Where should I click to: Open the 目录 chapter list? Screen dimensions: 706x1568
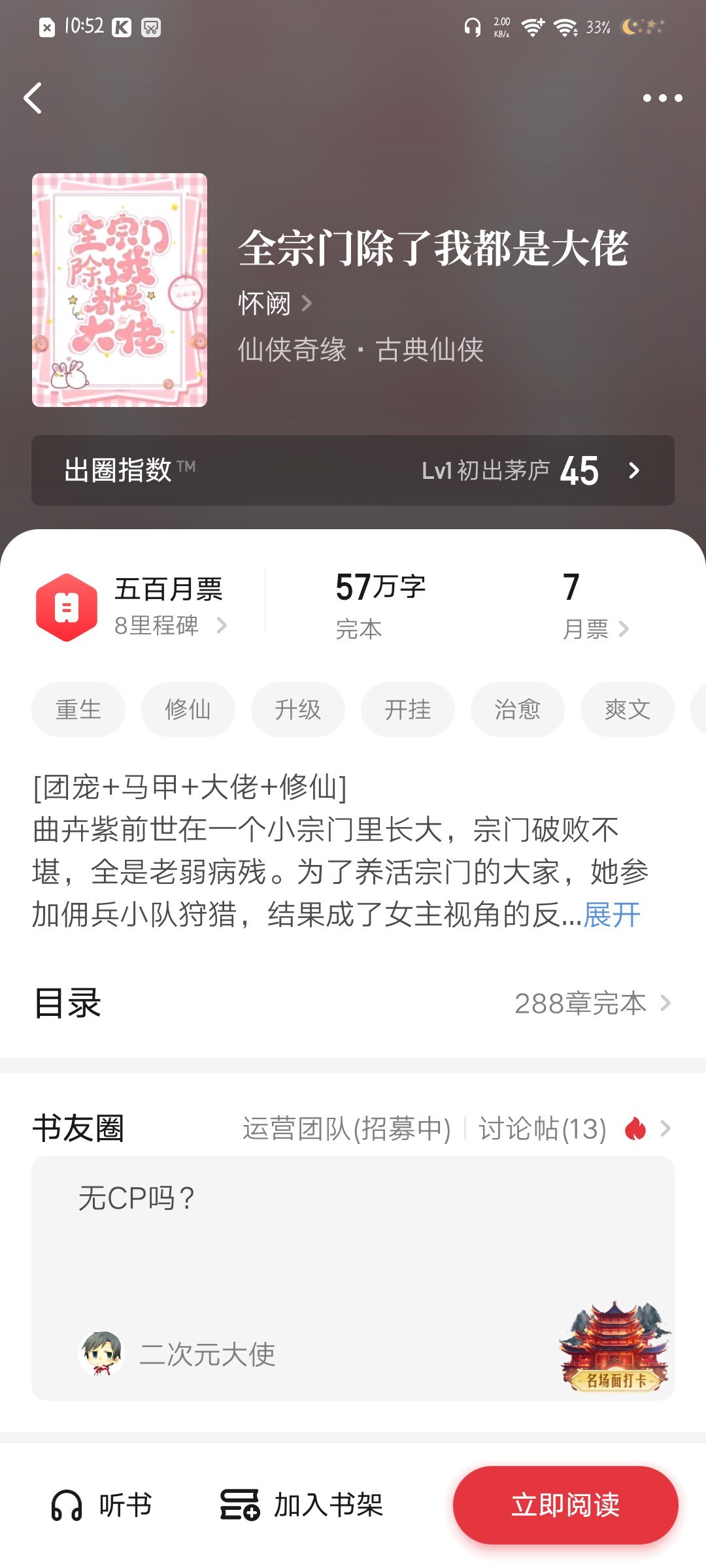tap(353, 1003)
